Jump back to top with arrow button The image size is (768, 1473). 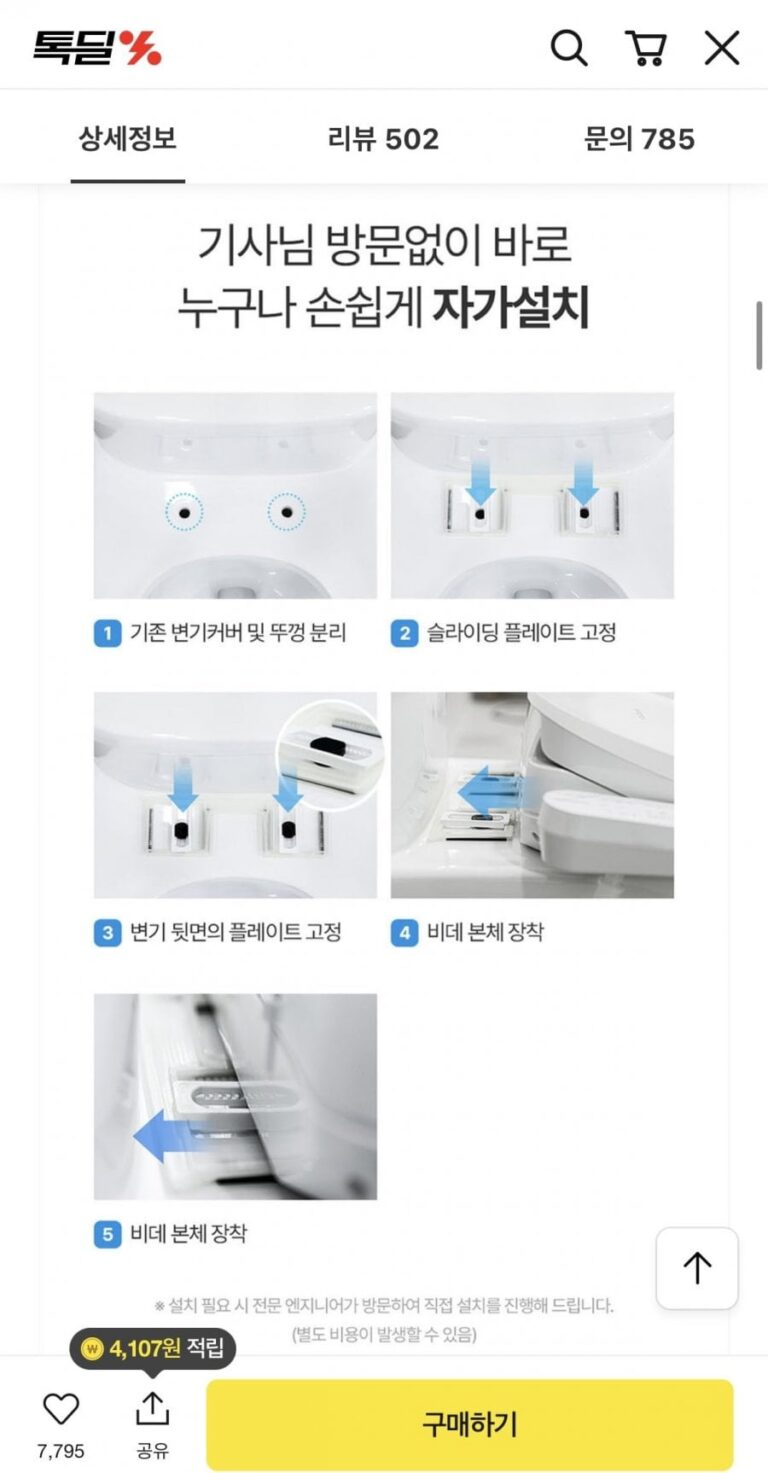pos(697,1268)
